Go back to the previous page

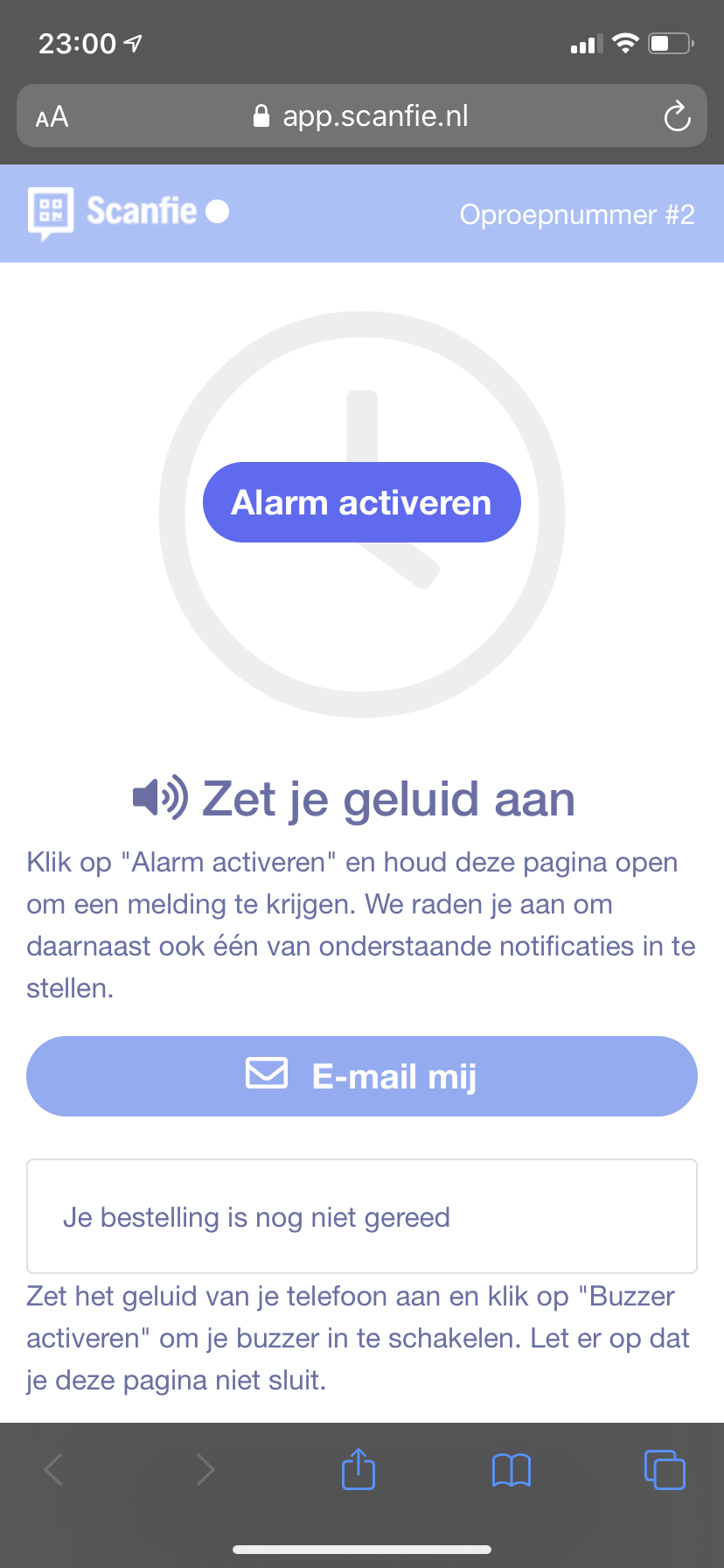click(53, 1470)
